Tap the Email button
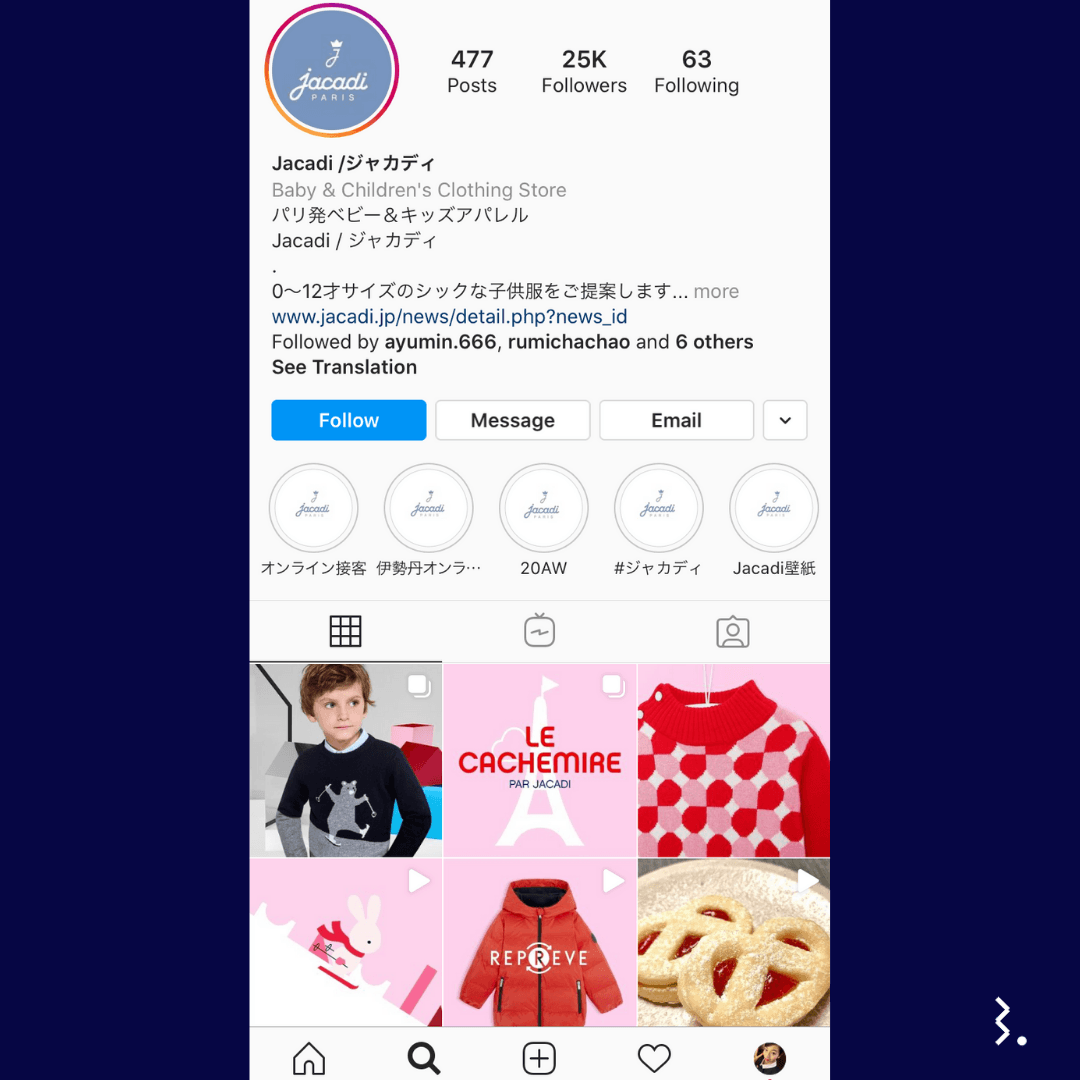Image resolution: width=1080 pixels, height=1080 pixels. tap(676, 420)
